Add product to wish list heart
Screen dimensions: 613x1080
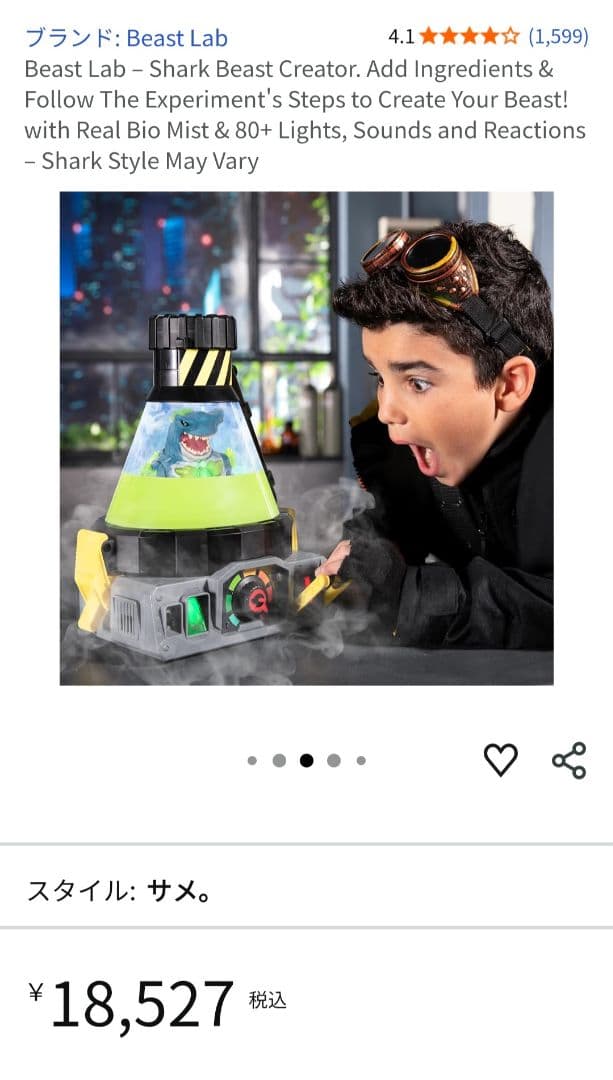[501, 760]
